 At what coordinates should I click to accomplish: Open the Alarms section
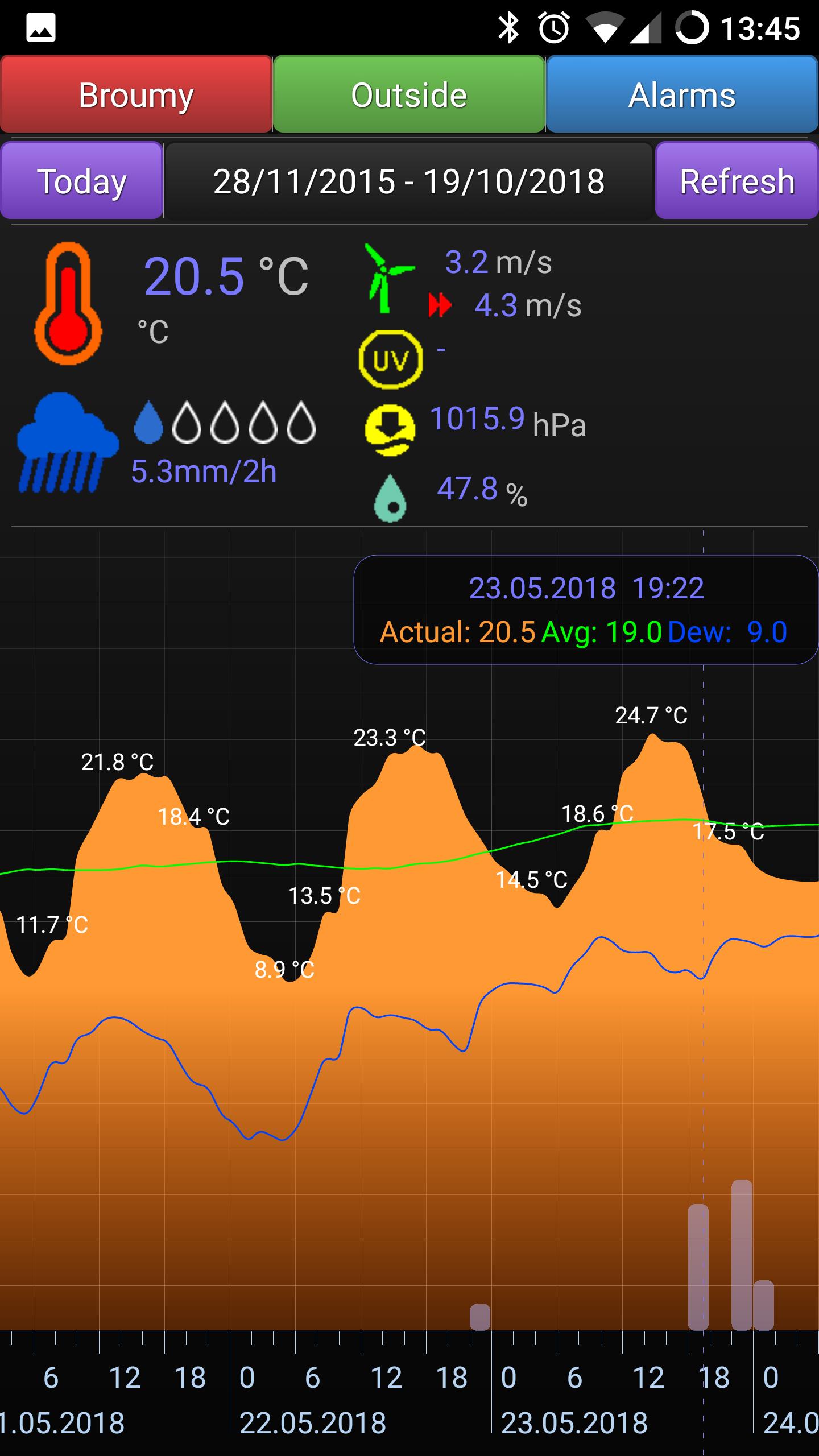coord(682,94)
